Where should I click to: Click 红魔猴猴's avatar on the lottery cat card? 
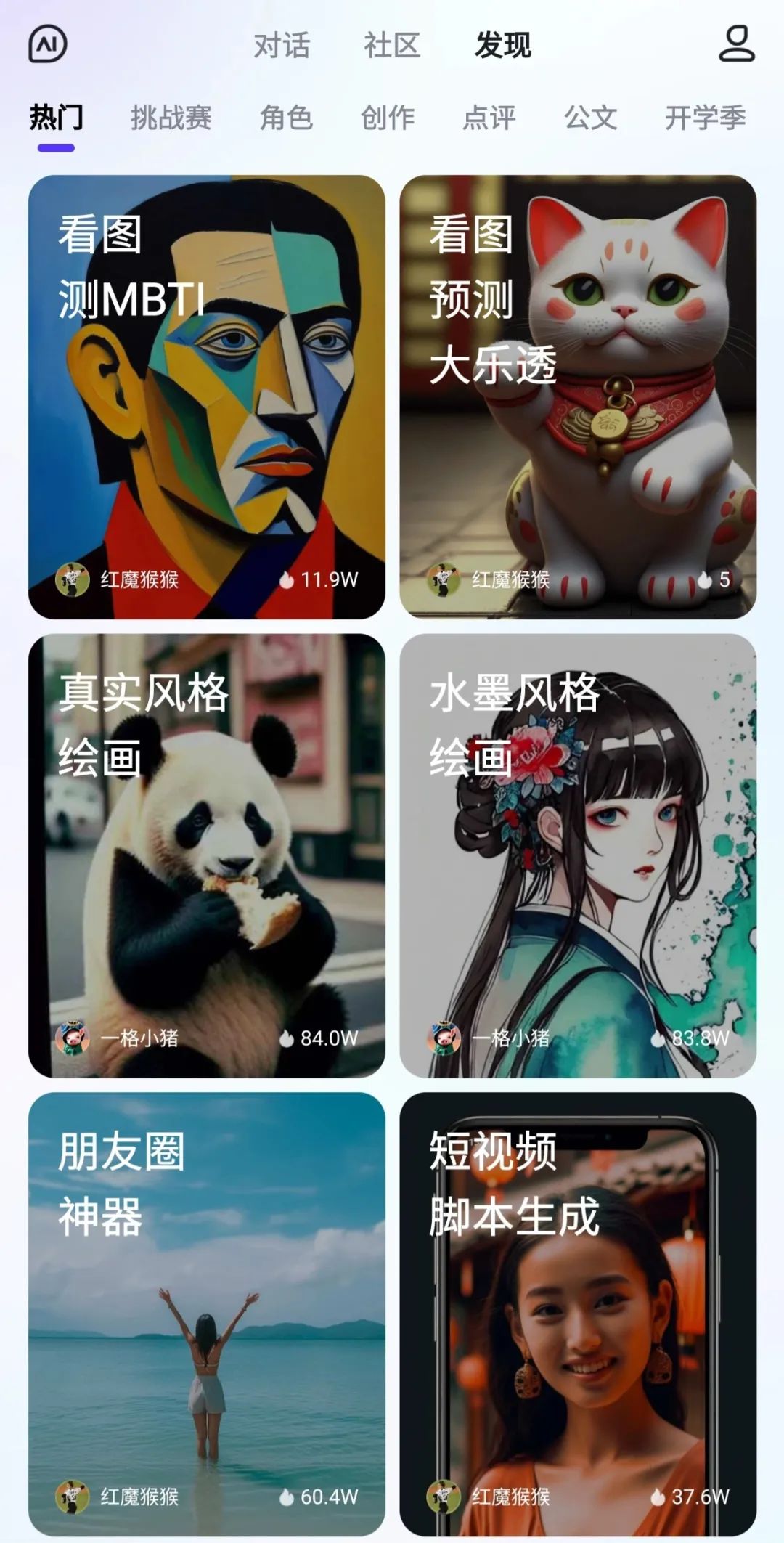click(442, 579)
